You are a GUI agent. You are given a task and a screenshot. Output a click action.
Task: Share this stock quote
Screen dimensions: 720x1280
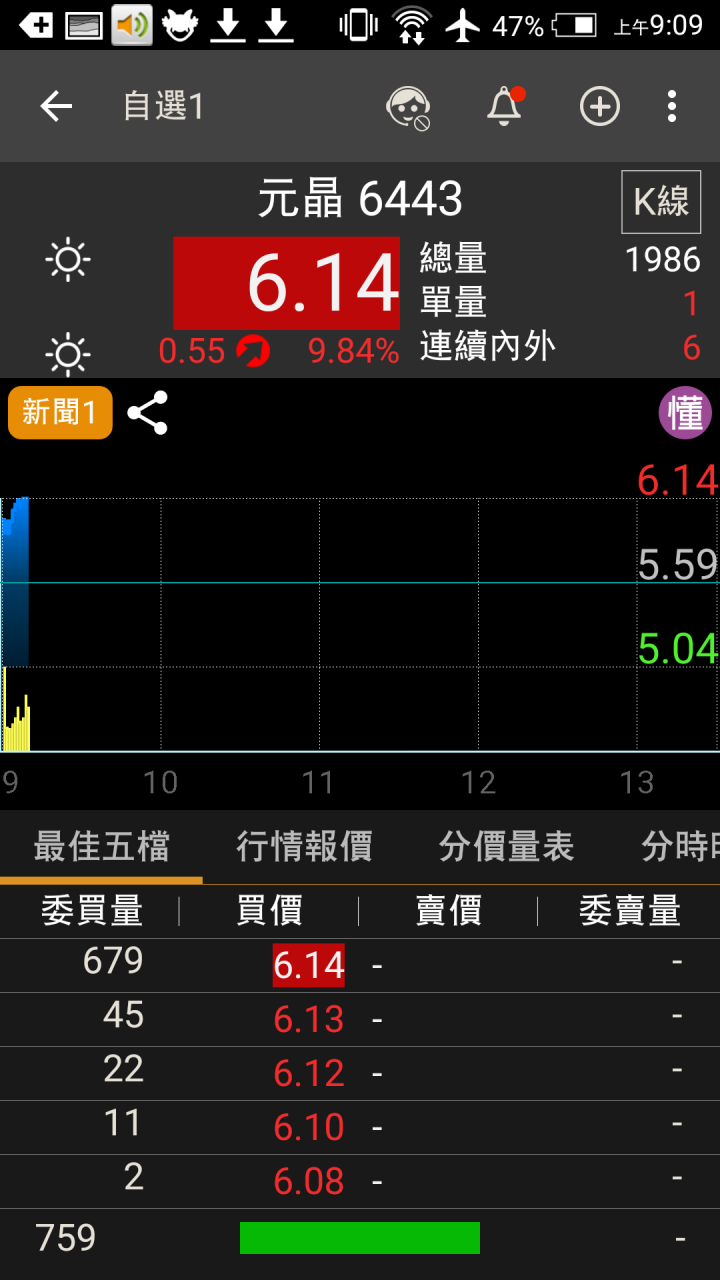tap(147, 413)
